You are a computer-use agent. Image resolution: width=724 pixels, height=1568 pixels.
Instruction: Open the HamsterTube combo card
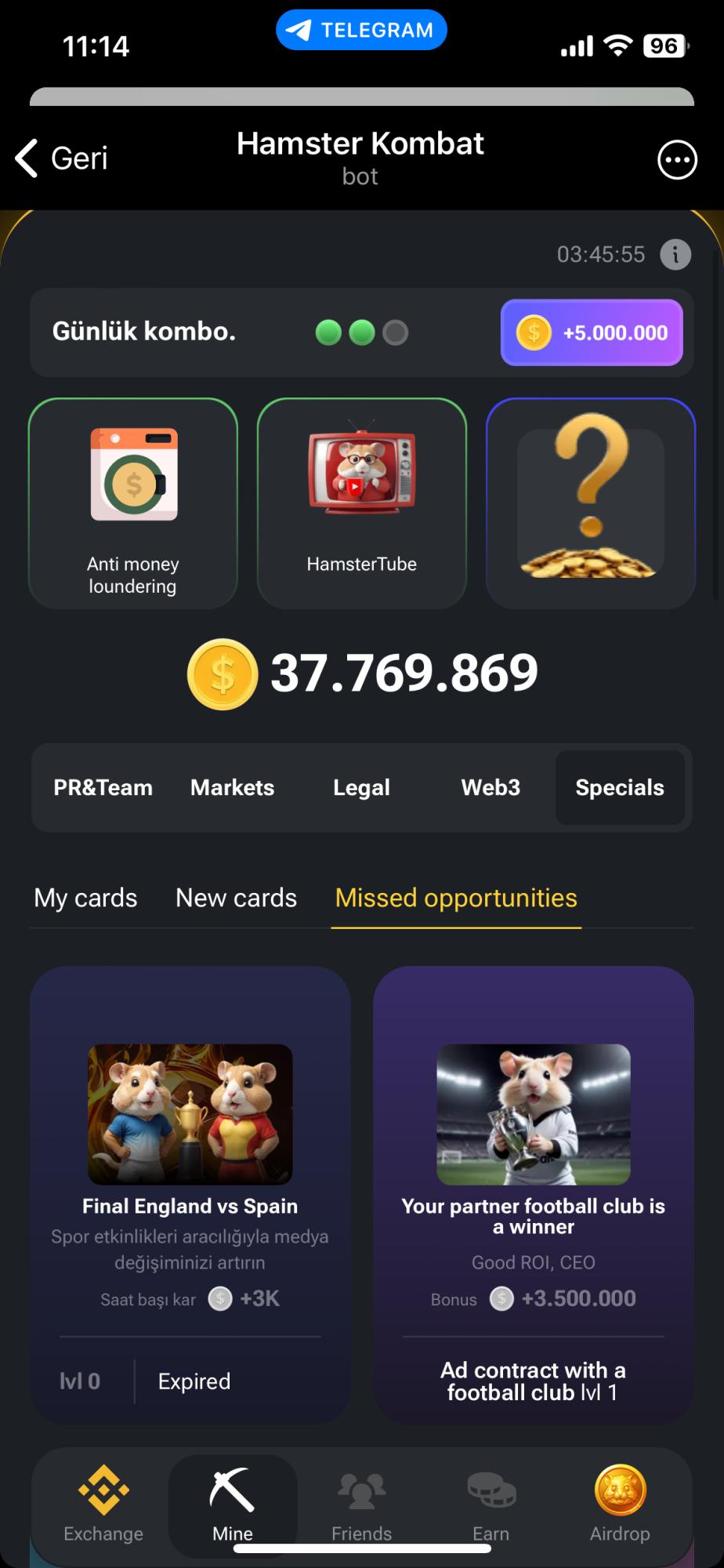click(362, 503)
